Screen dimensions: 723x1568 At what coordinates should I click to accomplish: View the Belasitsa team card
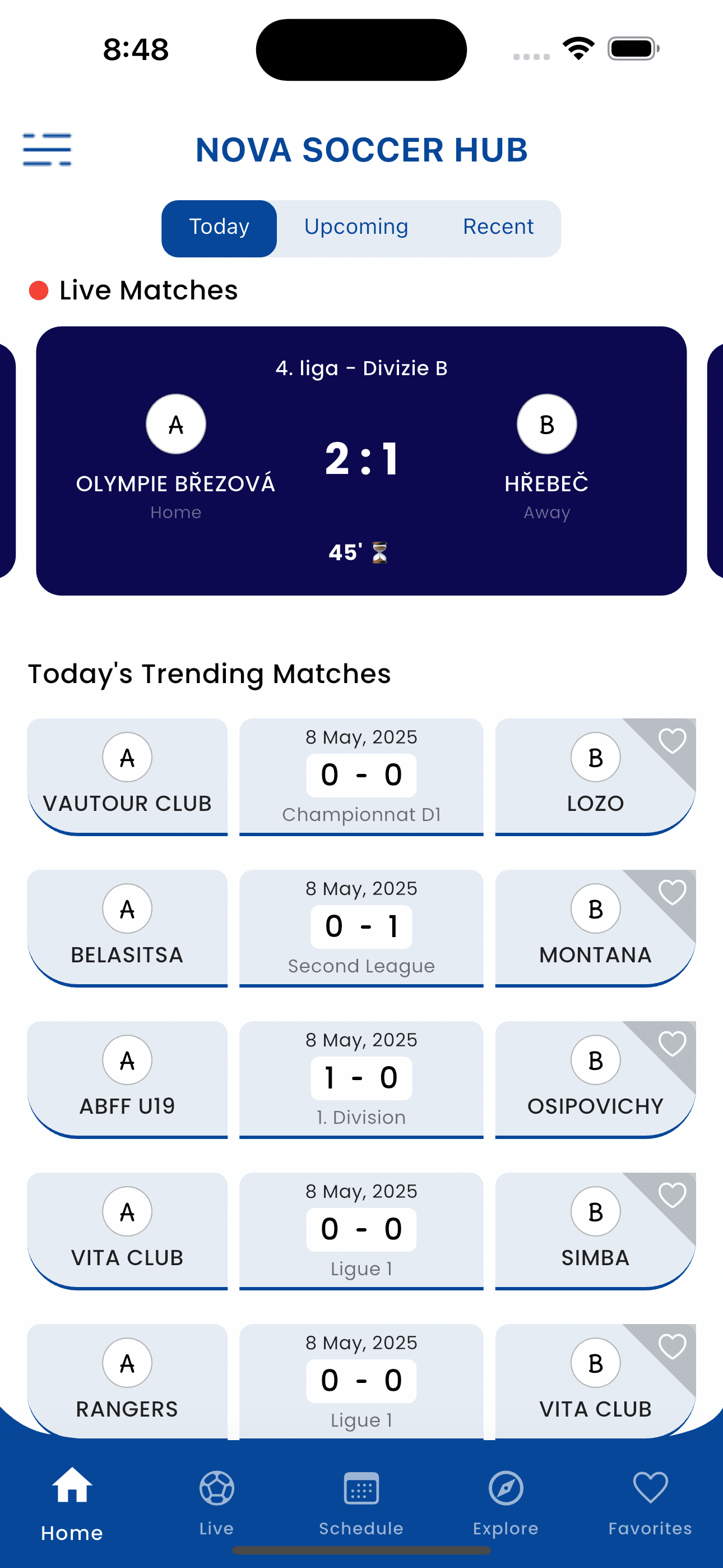(x=127, y=928)
